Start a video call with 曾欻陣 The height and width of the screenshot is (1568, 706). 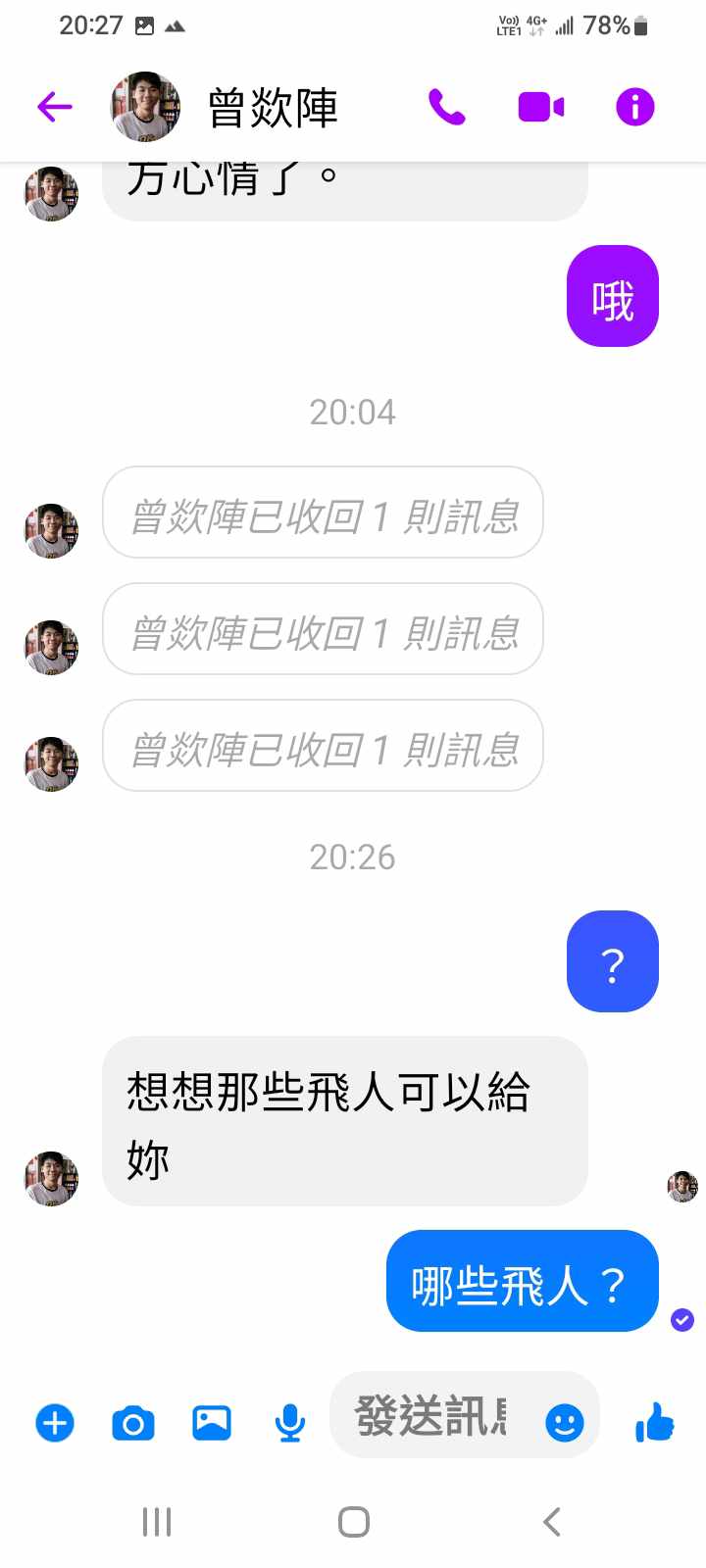pyautogui.click(x=541, y=107)
